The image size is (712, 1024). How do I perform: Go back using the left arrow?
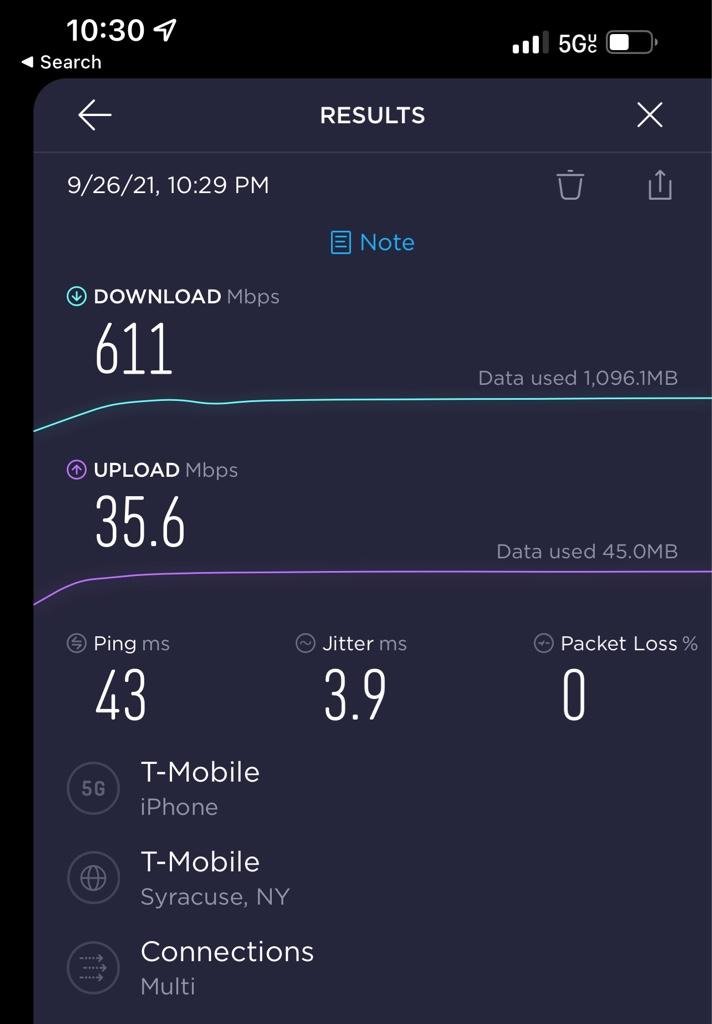pos(95,115)
